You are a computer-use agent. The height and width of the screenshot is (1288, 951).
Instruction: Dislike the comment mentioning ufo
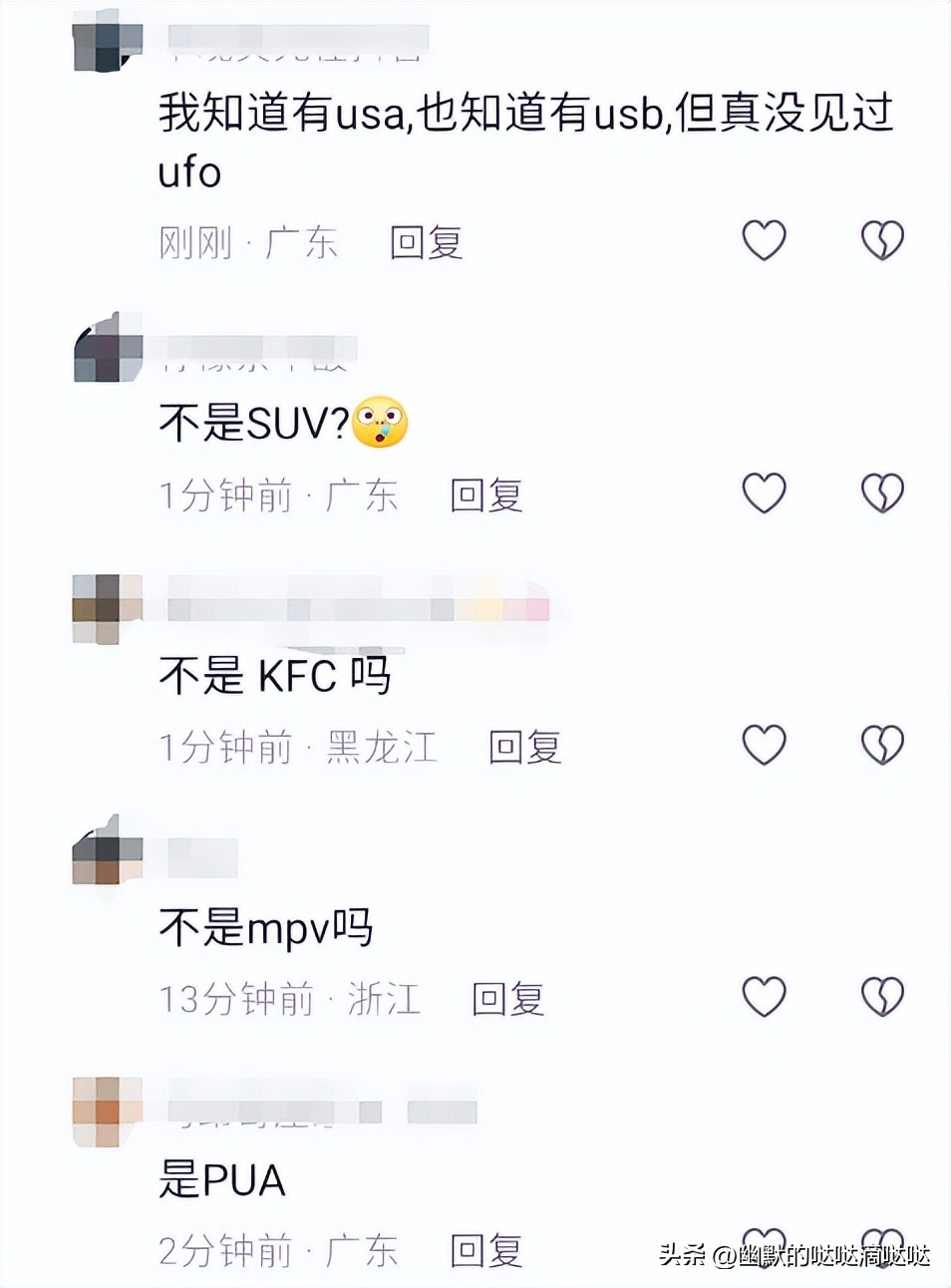[x=882, y=240]
